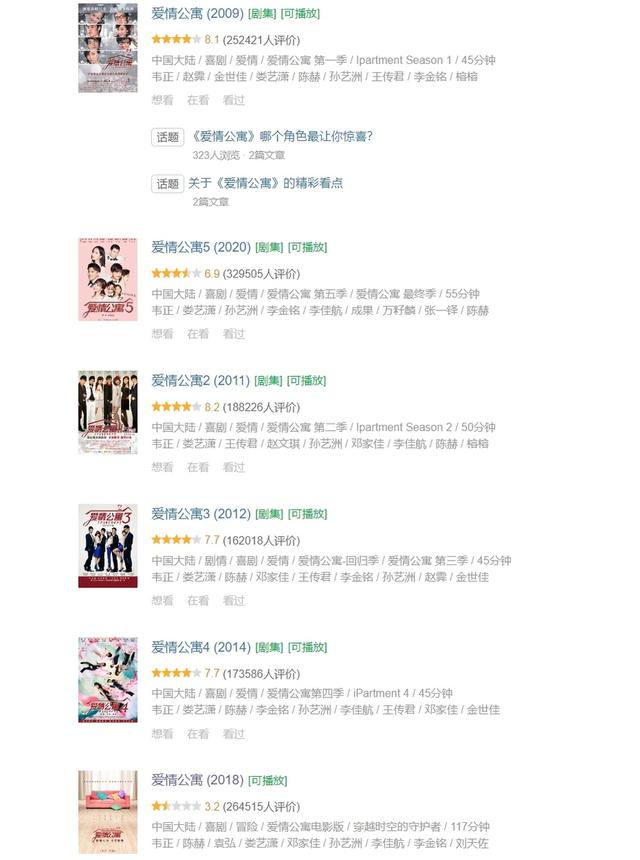Tap 可播放 tag beside 爱情公寓 (2018)

click(268, 781)
